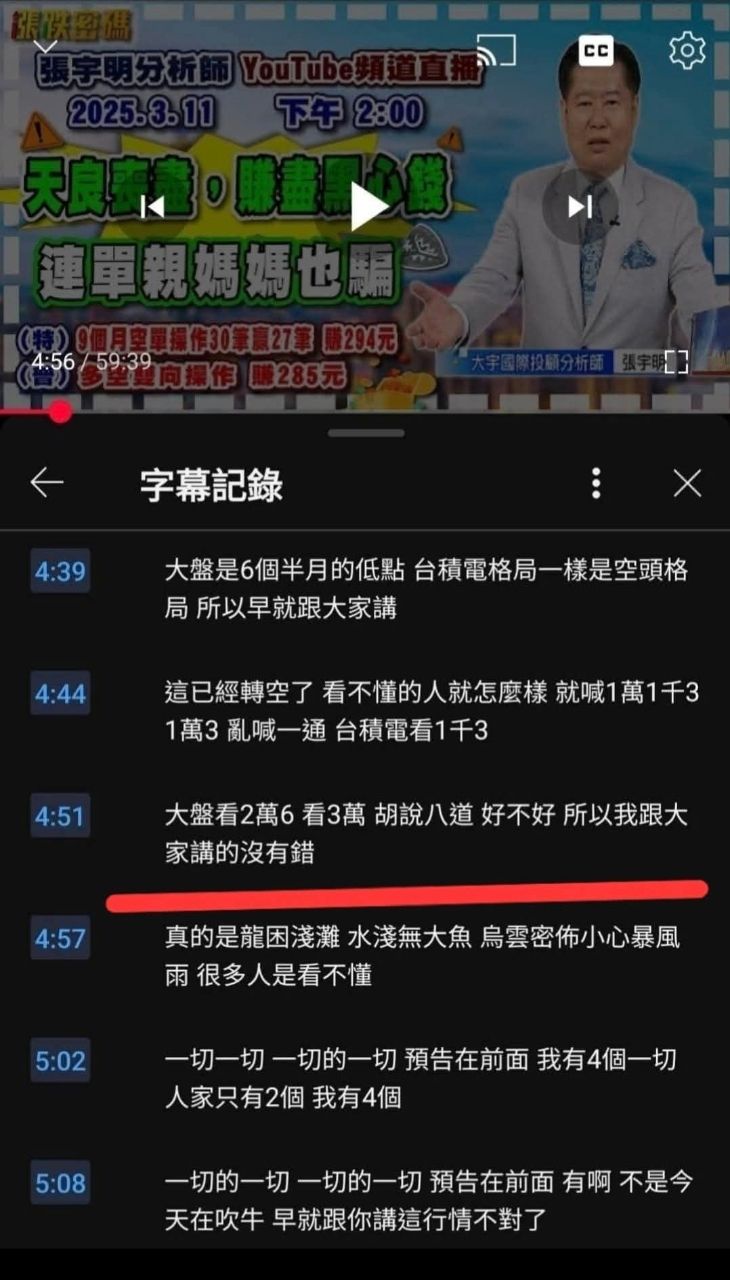The width and height of the screenshot is (730, 1280).
Task: Close the 字幕記錄 panel
Action: coord(687,483)
